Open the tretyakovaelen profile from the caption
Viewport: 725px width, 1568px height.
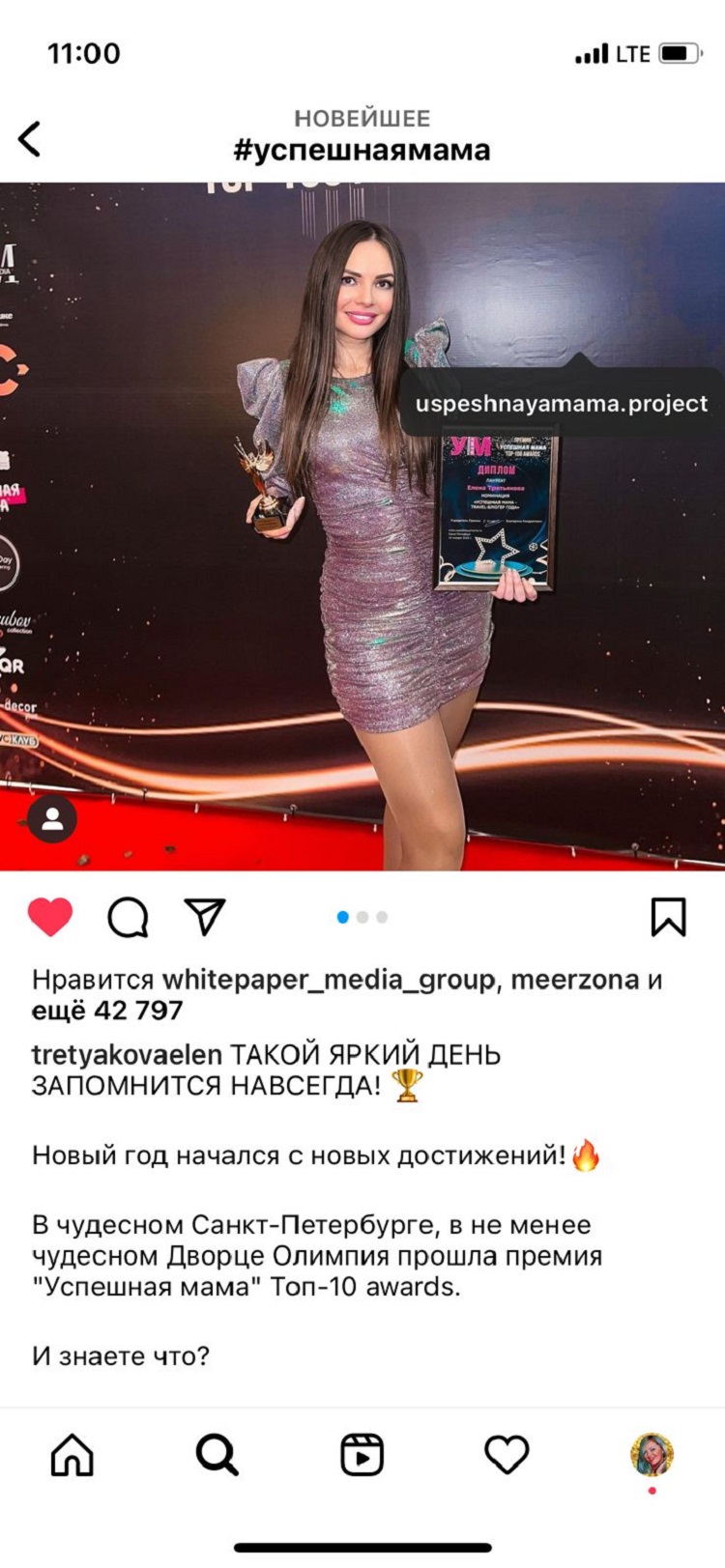[127, 1054]
